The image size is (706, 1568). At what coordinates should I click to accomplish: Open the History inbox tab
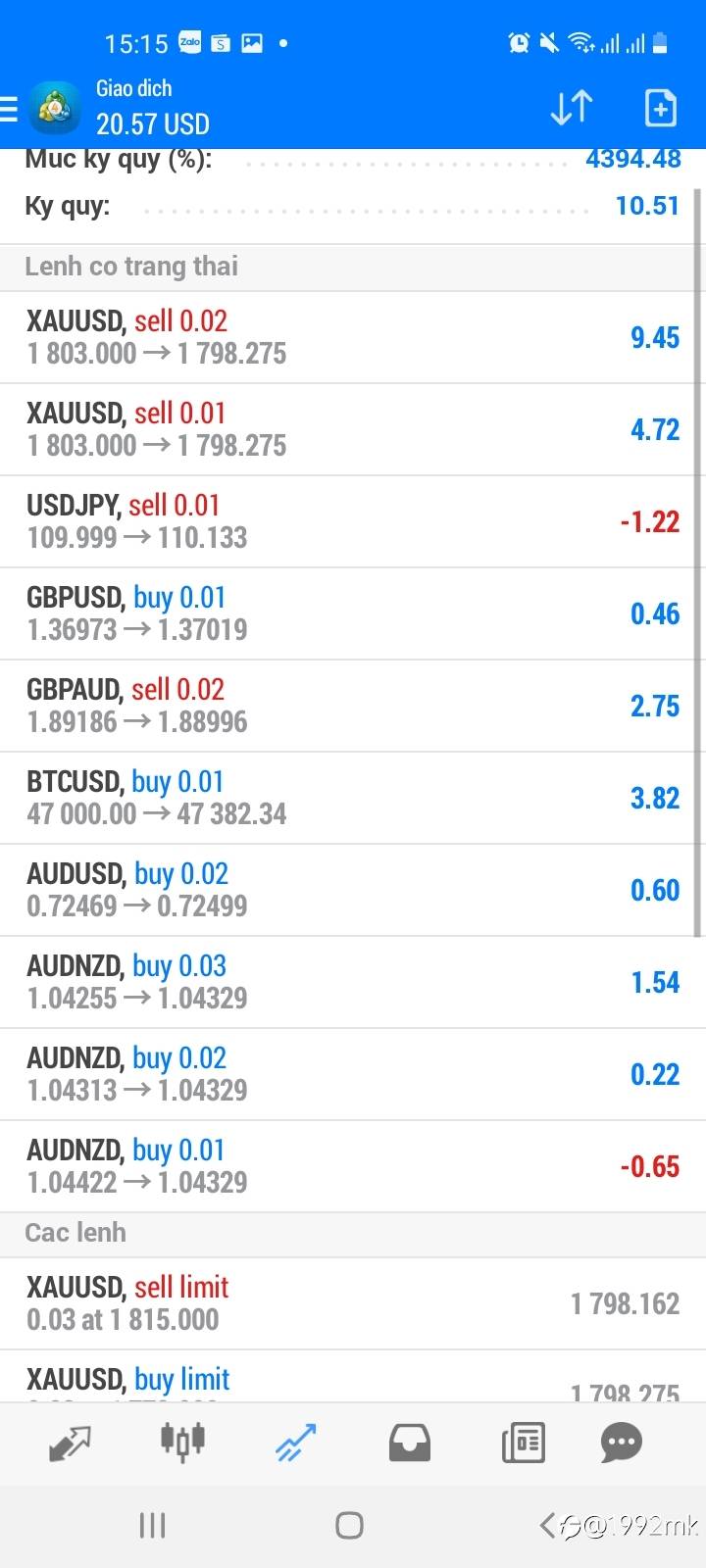tap(410, 1443)
